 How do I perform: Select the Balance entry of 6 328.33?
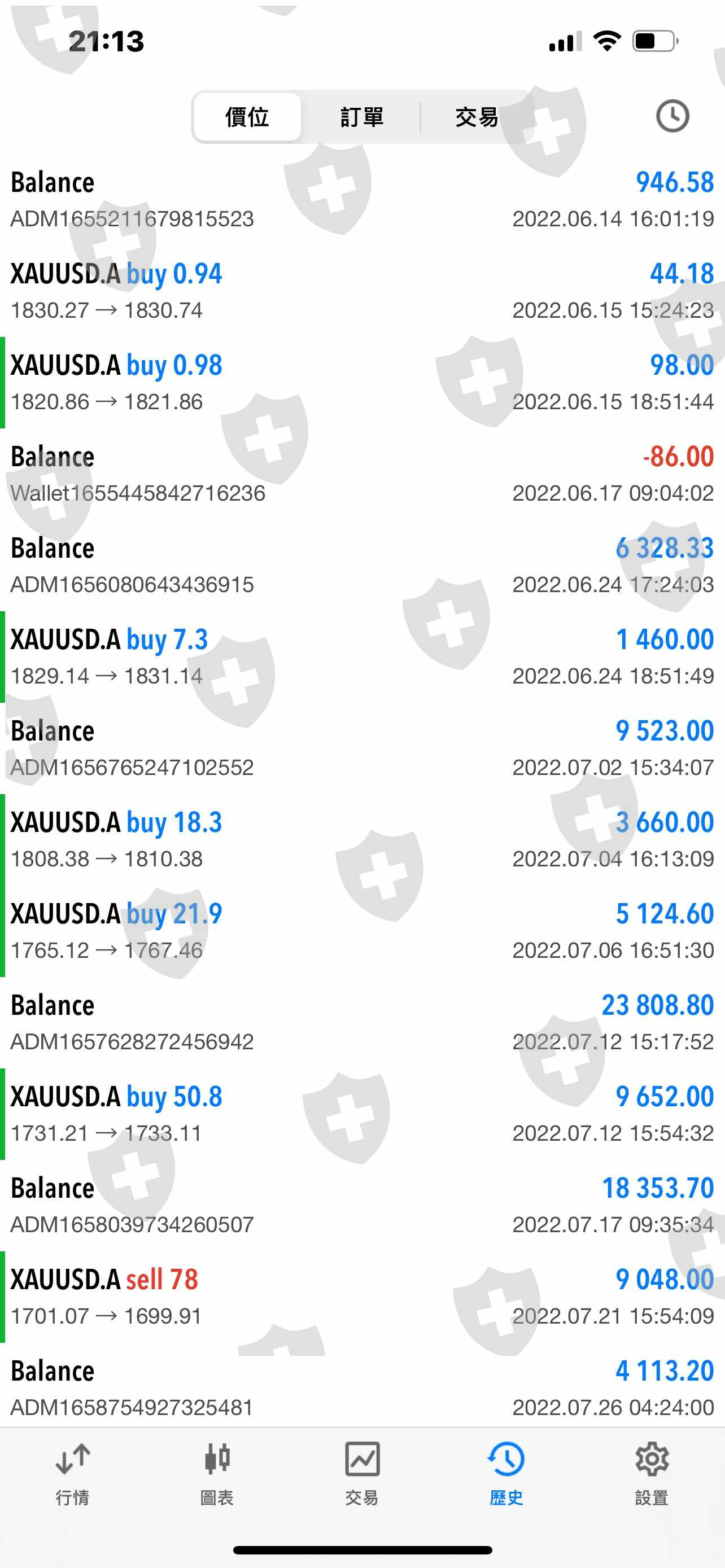tap(362, 566)
